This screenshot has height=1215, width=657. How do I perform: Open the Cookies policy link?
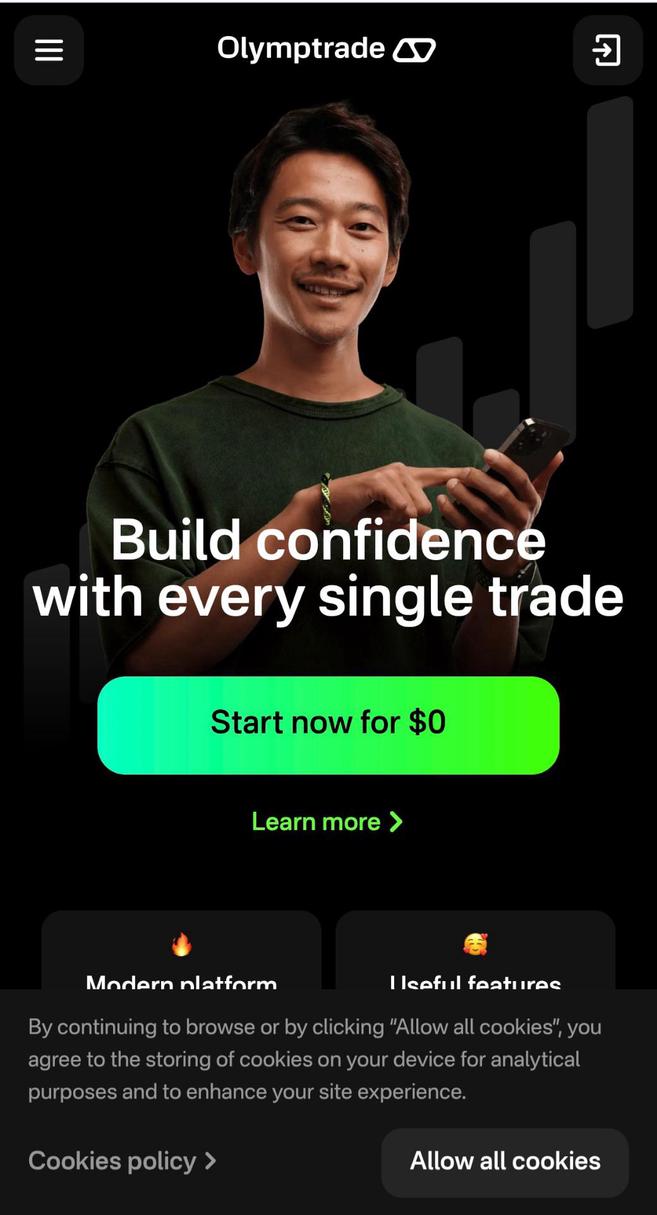click(x=122, y=1161)
